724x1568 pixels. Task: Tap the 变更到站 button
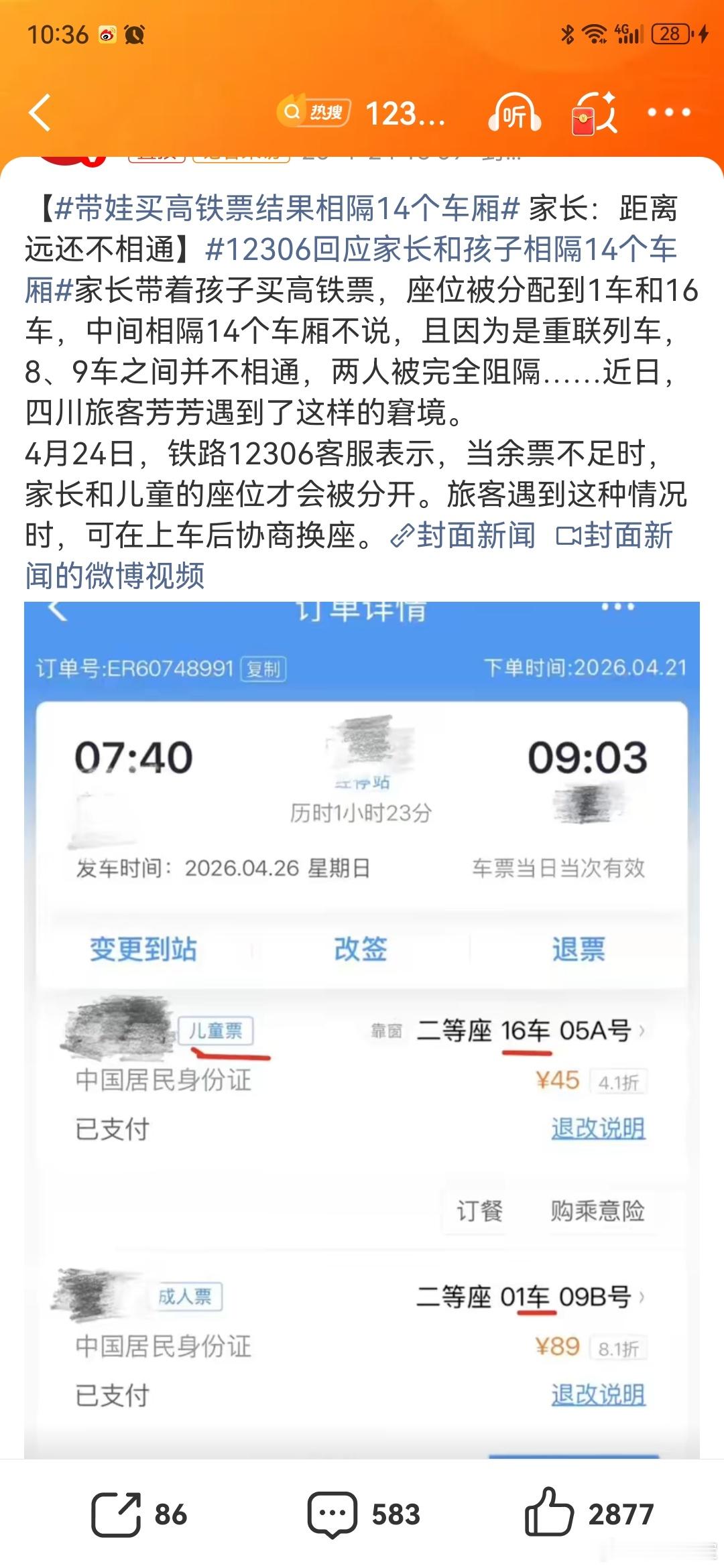click(x=145, y=950)
